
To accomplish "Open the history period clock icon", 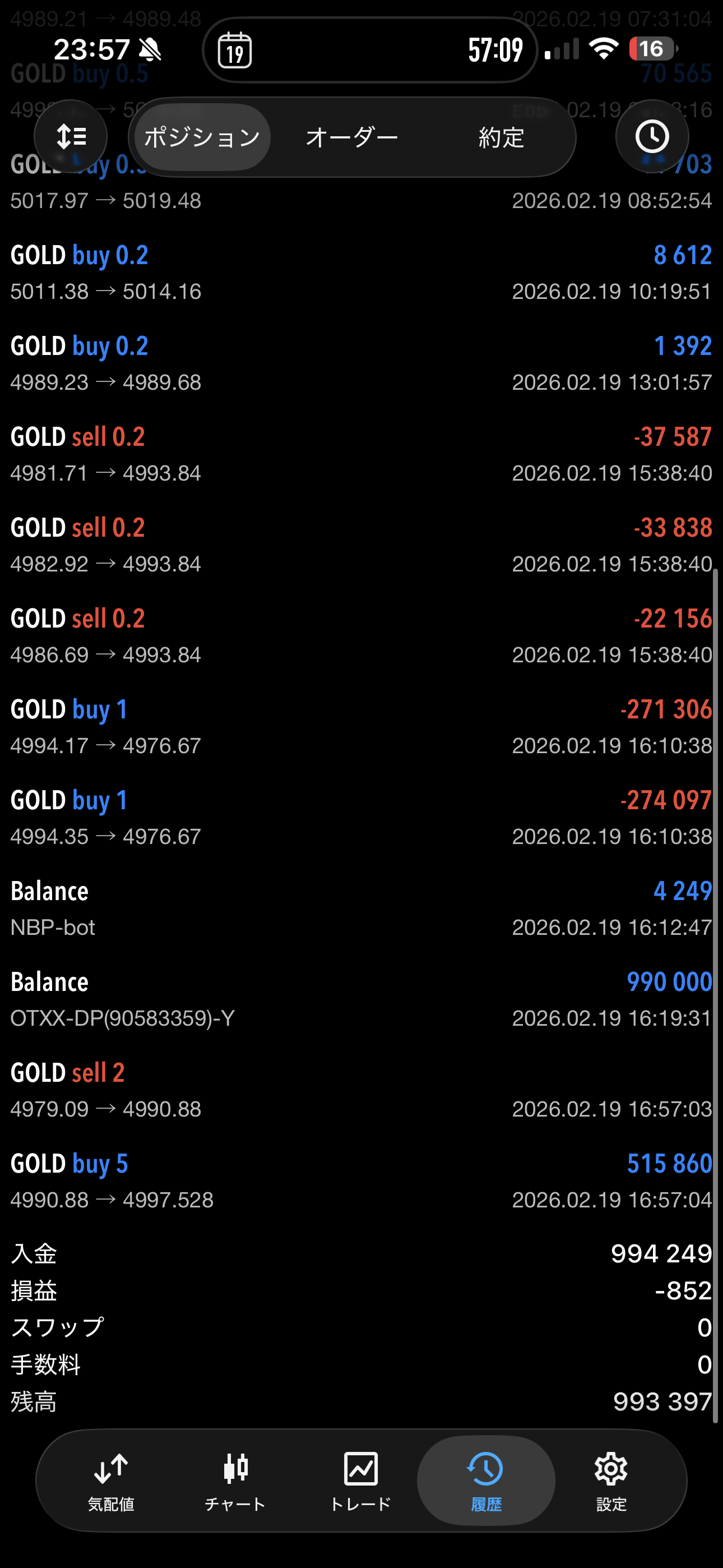I will pos(652,136).
